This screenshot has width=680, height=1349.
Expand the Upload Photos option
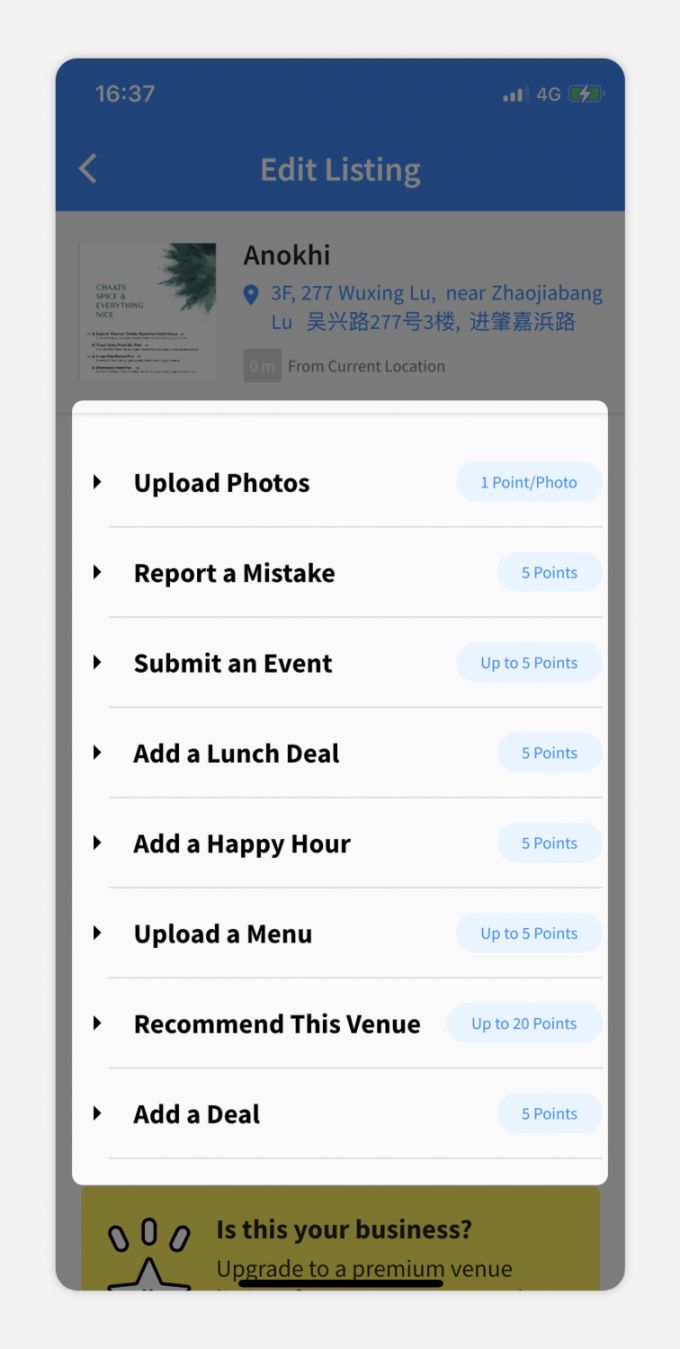(x=221, y=483)
